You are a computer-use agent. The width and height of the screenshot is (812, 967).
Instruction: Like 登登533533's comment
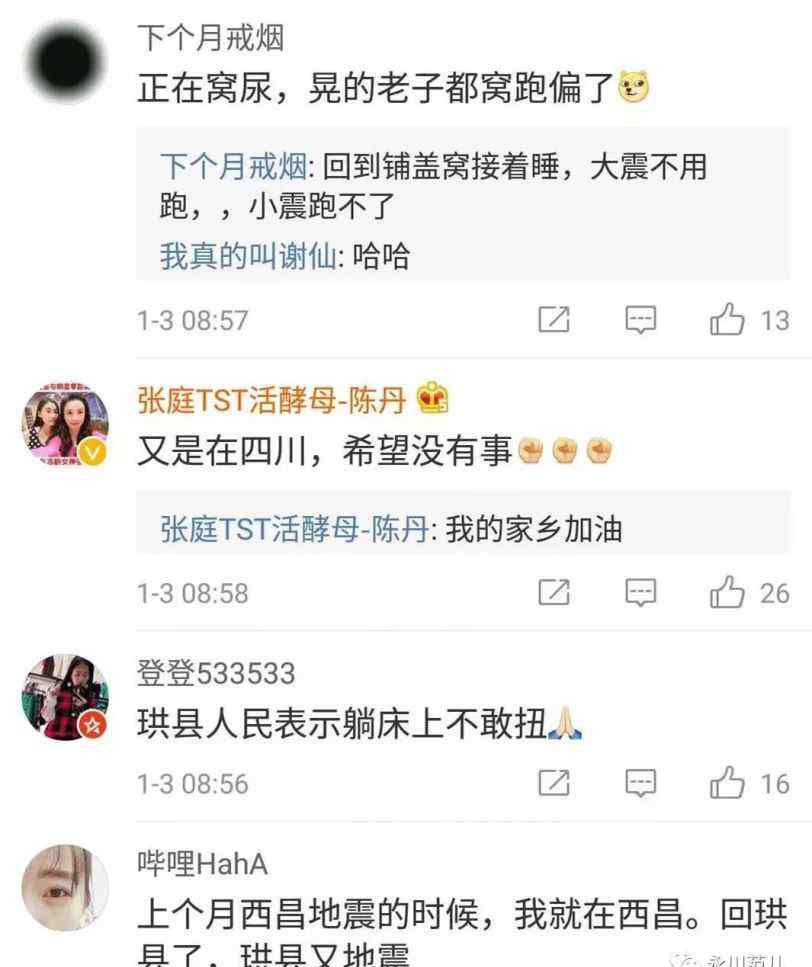click(x=728, y=783)
